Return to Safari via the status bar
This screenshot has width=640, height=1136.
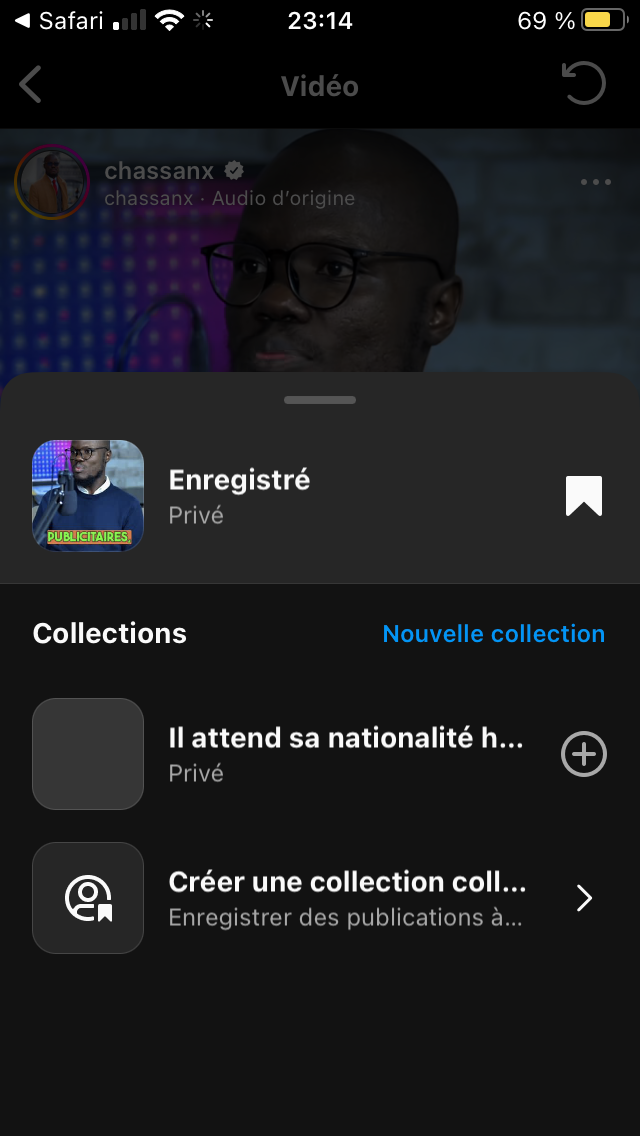(x=60, y=20)
